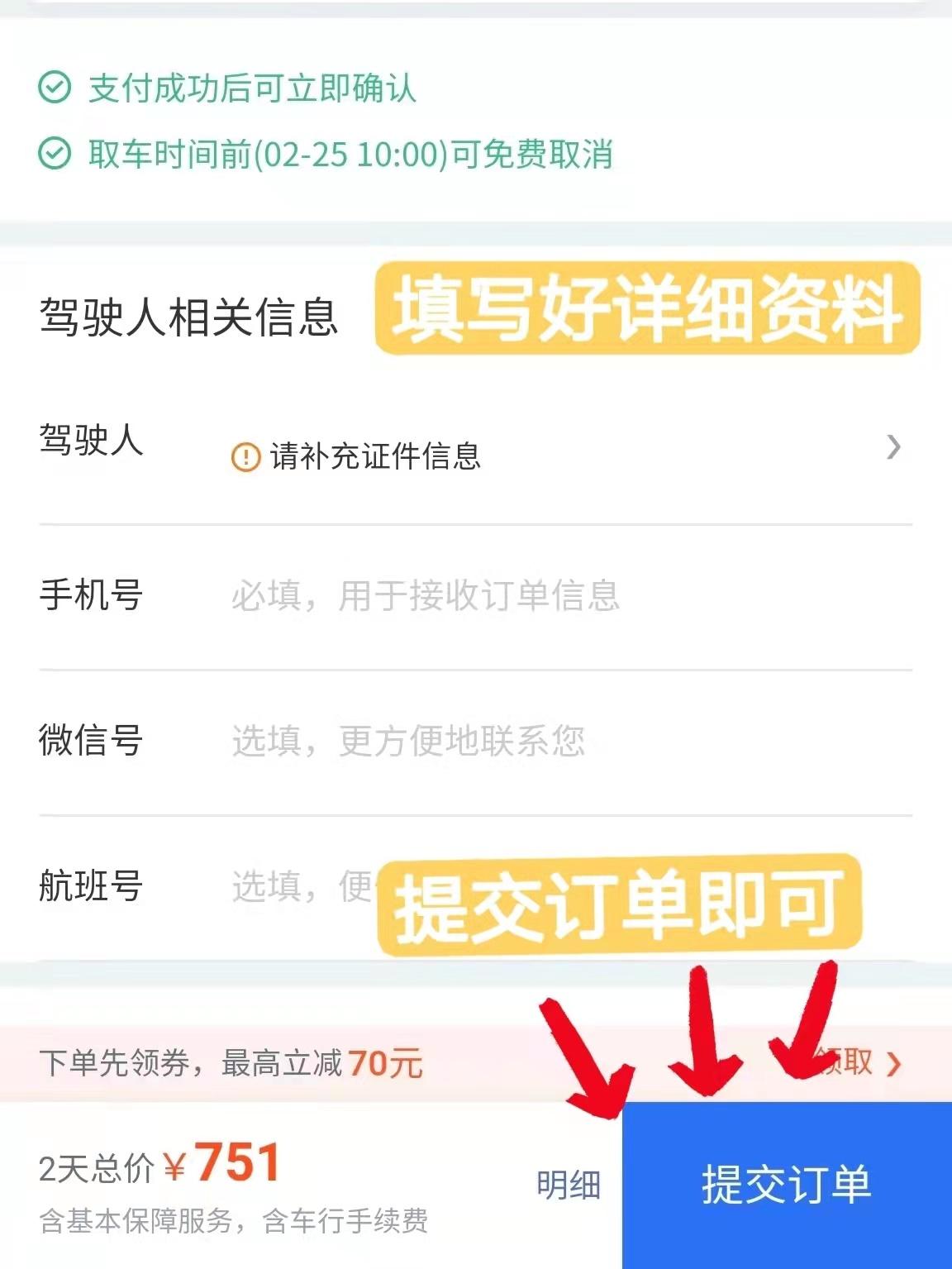This screenshot has height=1269, width=952.
Task: Submit the order with 提交订单
Action: (x=786, y=1185)
